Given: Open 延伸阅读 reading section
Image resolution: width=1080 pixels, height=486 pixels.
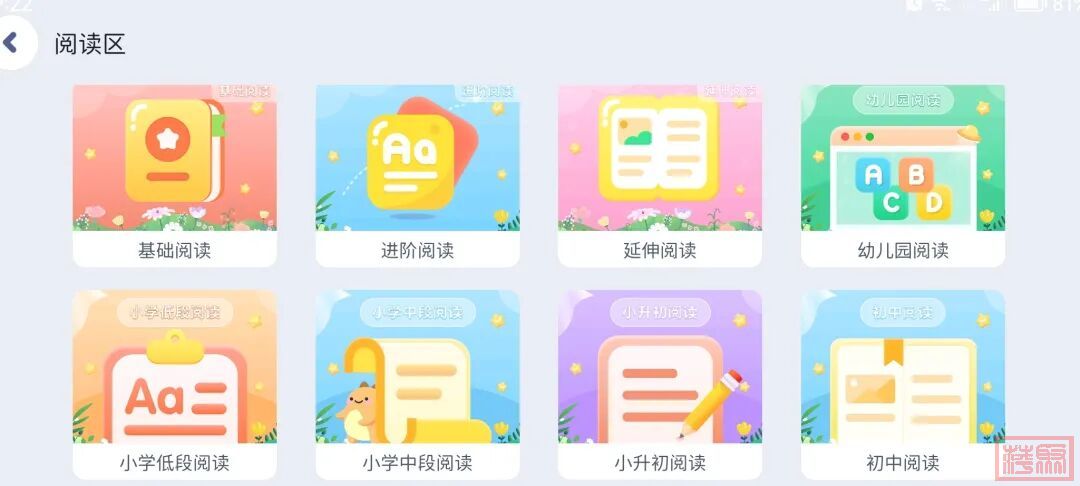Looking at the screenshot, I should [659, 175].
